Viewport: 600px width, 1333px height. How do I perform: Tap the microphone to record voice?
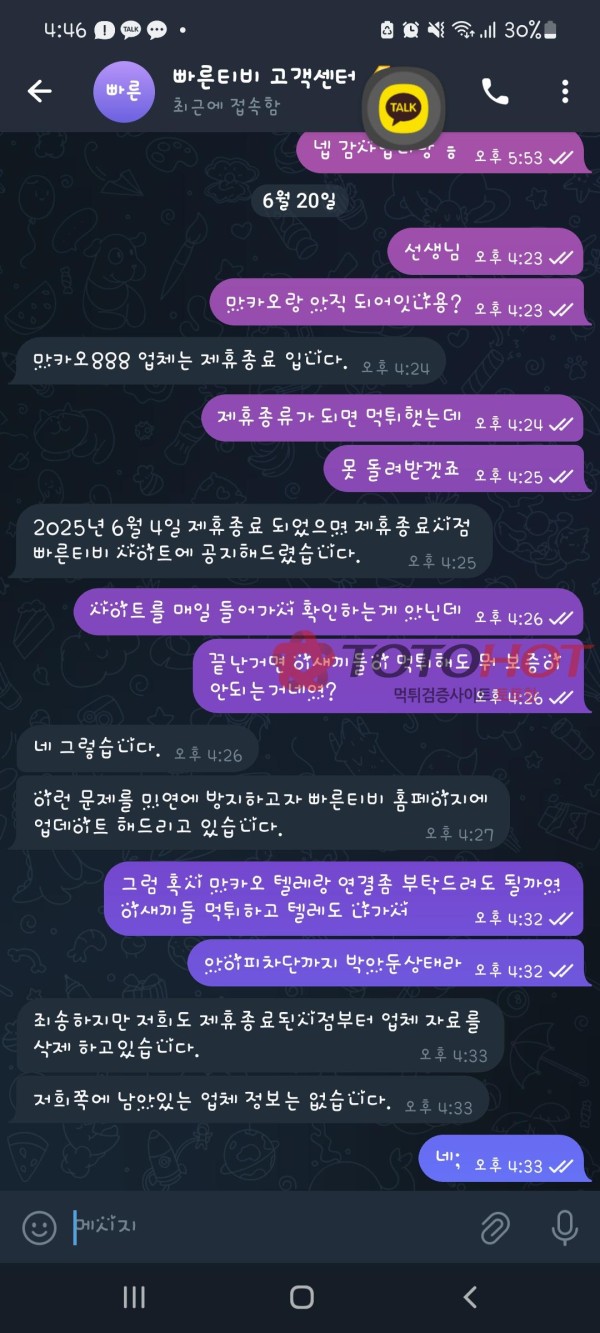(564, 1226)
